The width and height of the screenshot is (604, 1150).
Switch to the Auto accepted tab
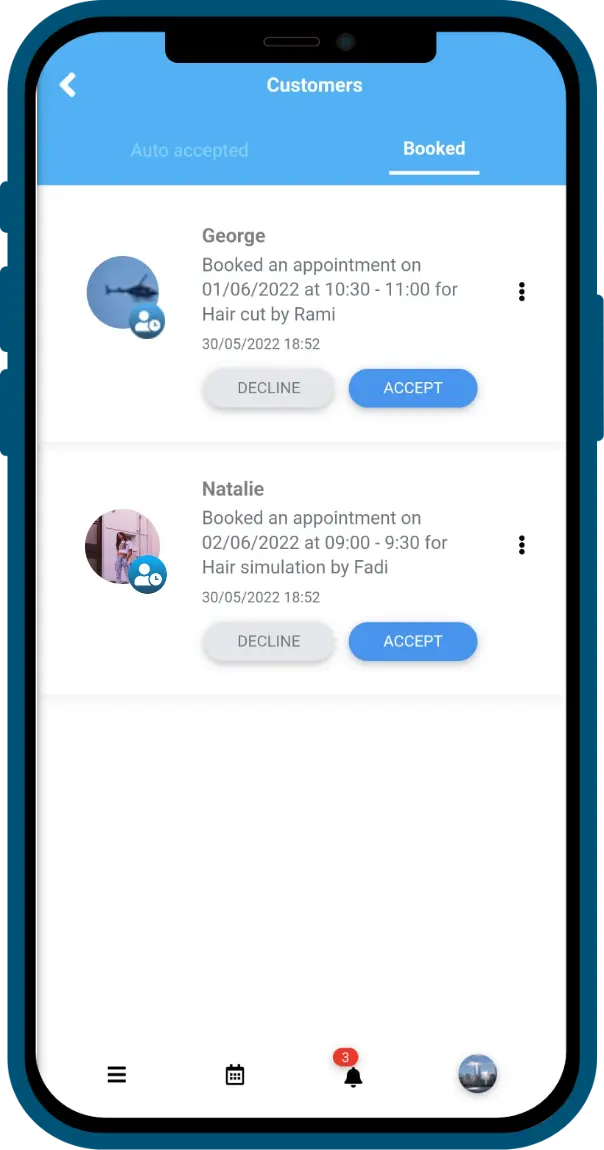click(x=189, y=150)
